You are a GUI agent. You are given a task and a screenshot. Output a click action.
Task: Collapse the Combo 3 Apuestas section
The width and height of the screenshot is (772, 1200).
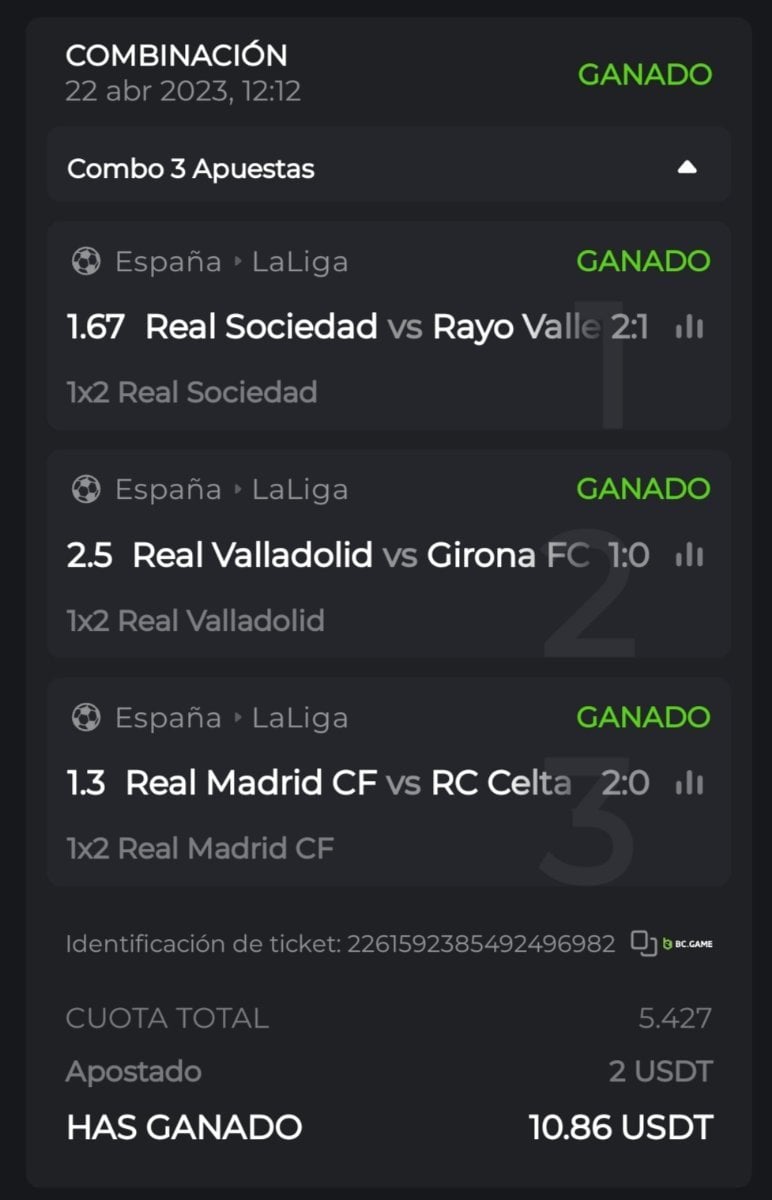click(687, 168)
